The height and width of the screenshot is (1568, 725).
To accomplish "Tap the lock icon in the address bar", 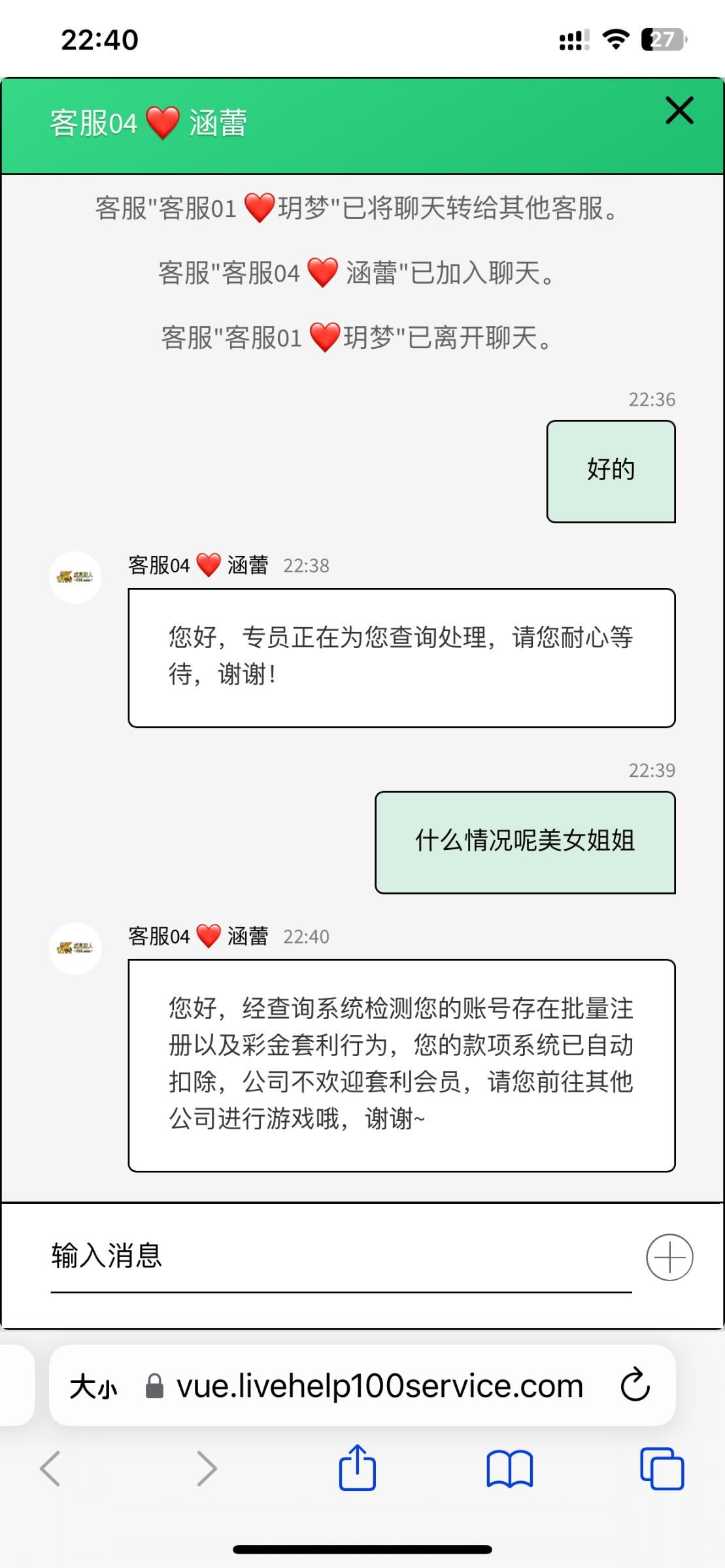I will tap(155, 1385).
